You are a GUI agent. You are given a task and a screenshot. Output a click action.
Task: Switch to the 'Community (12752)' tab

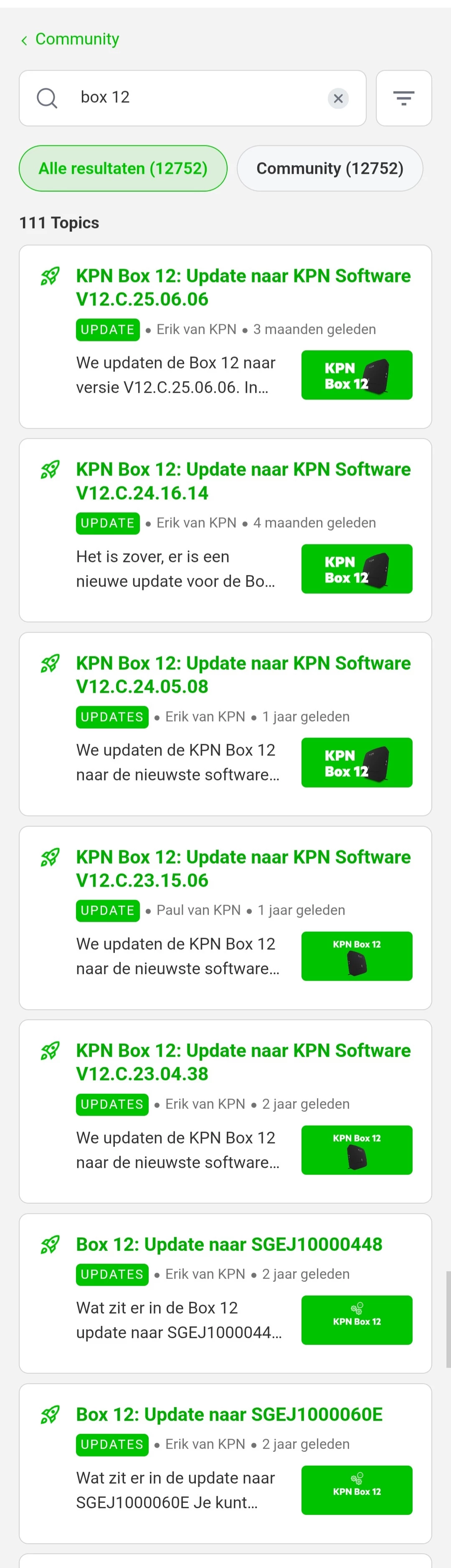click(329, 169)
